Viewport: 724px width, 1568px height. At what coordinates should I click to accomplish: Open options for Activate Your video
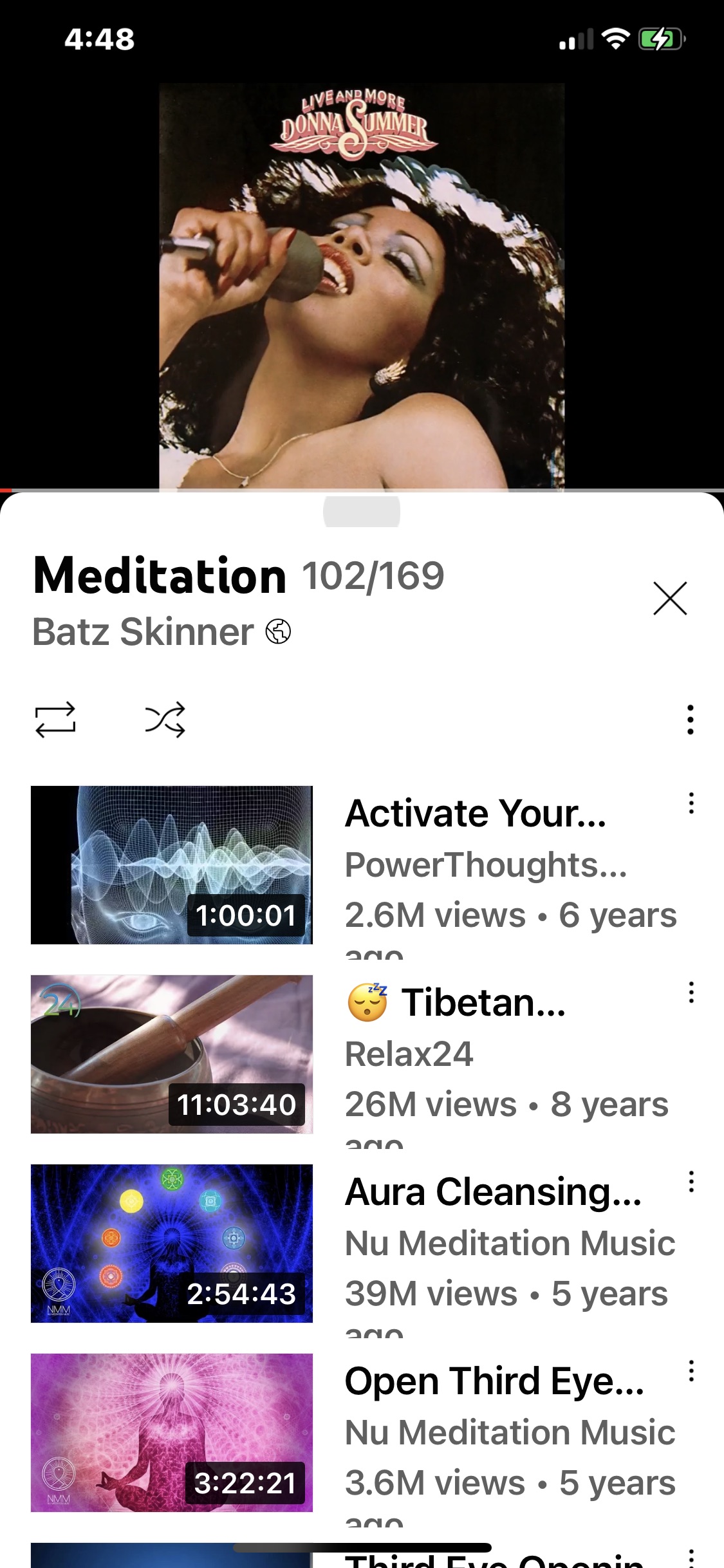click(x=691, y=803)
